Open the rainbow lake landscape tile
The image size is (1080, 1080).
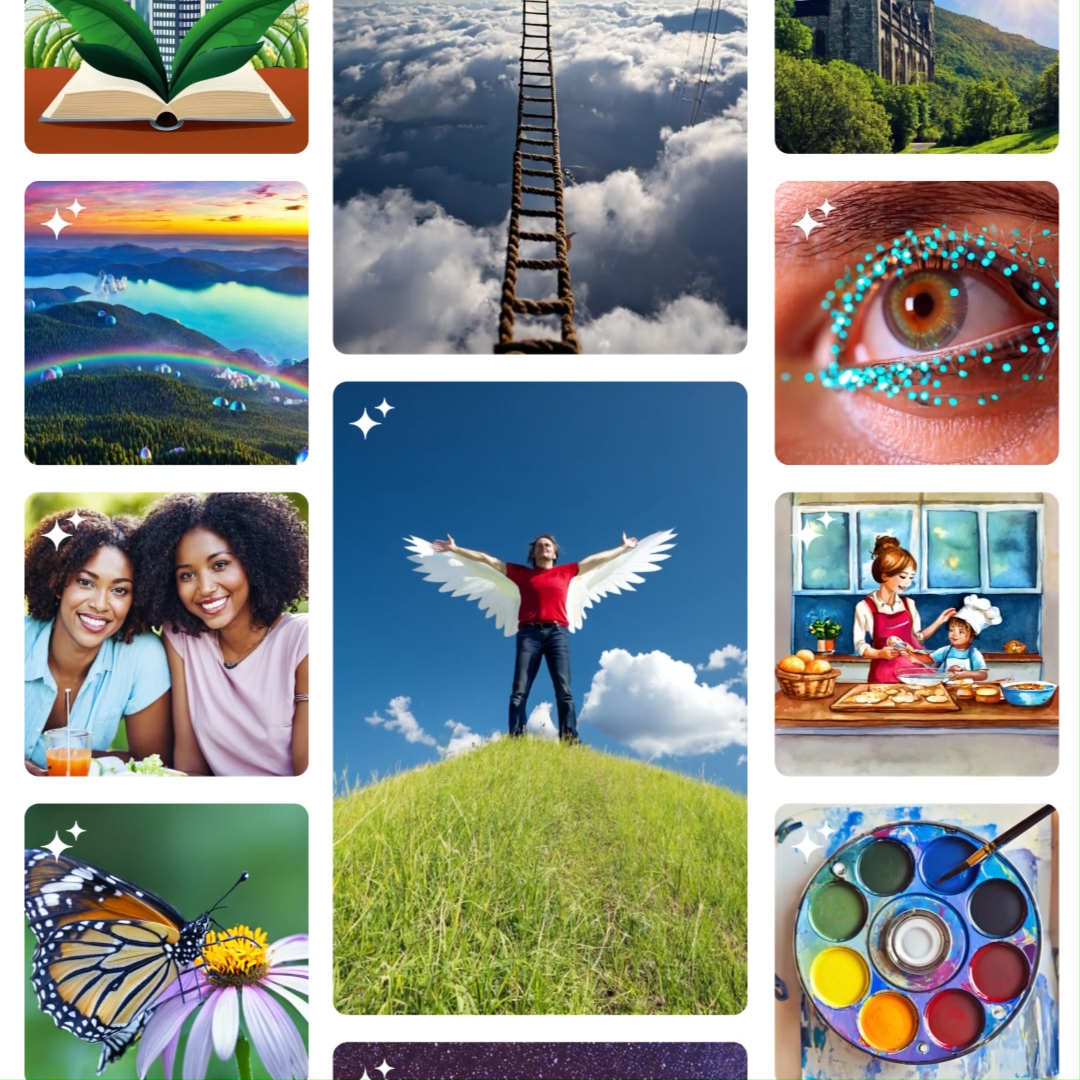tap(166, 322)
